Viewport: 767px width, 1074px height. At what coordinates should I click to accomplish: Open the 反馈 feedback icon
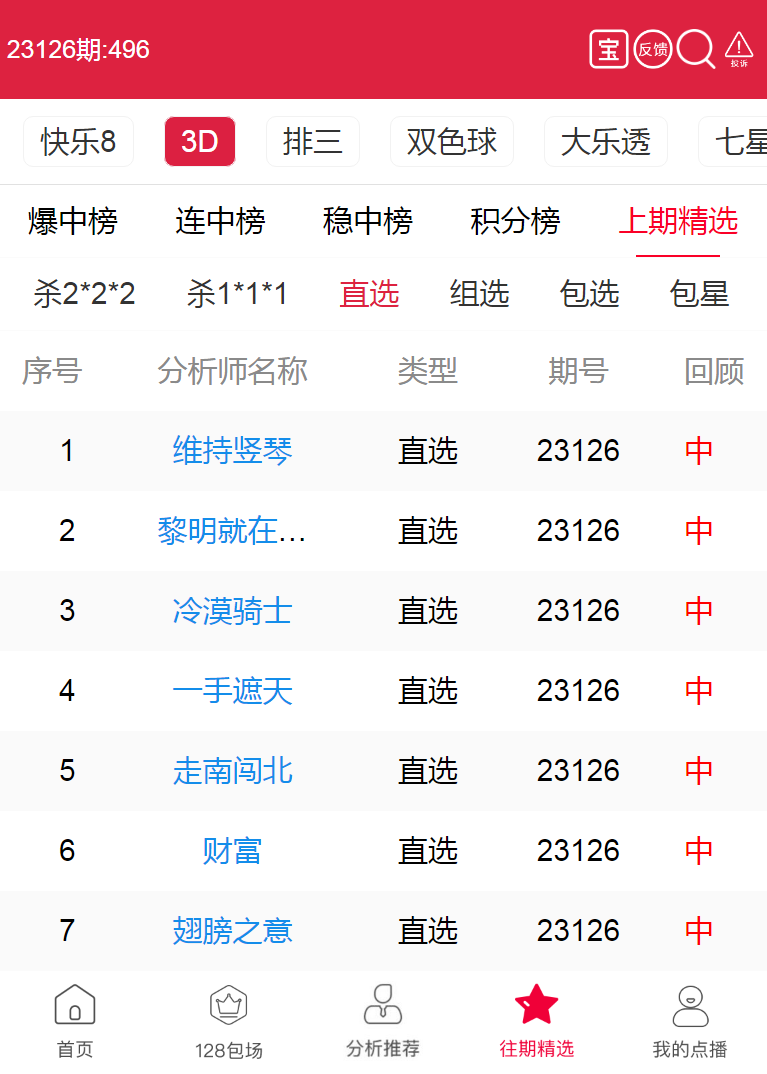tap(653, 49)
